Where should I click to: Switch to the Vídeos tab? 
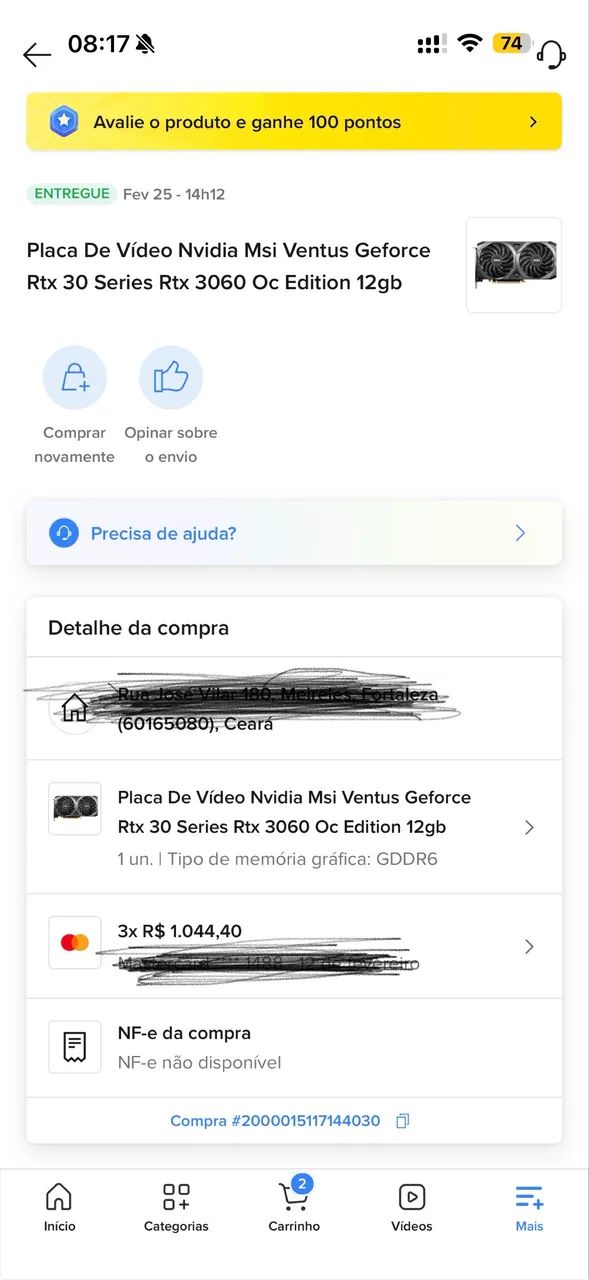pyautogui.click(x=412, y=1207)
